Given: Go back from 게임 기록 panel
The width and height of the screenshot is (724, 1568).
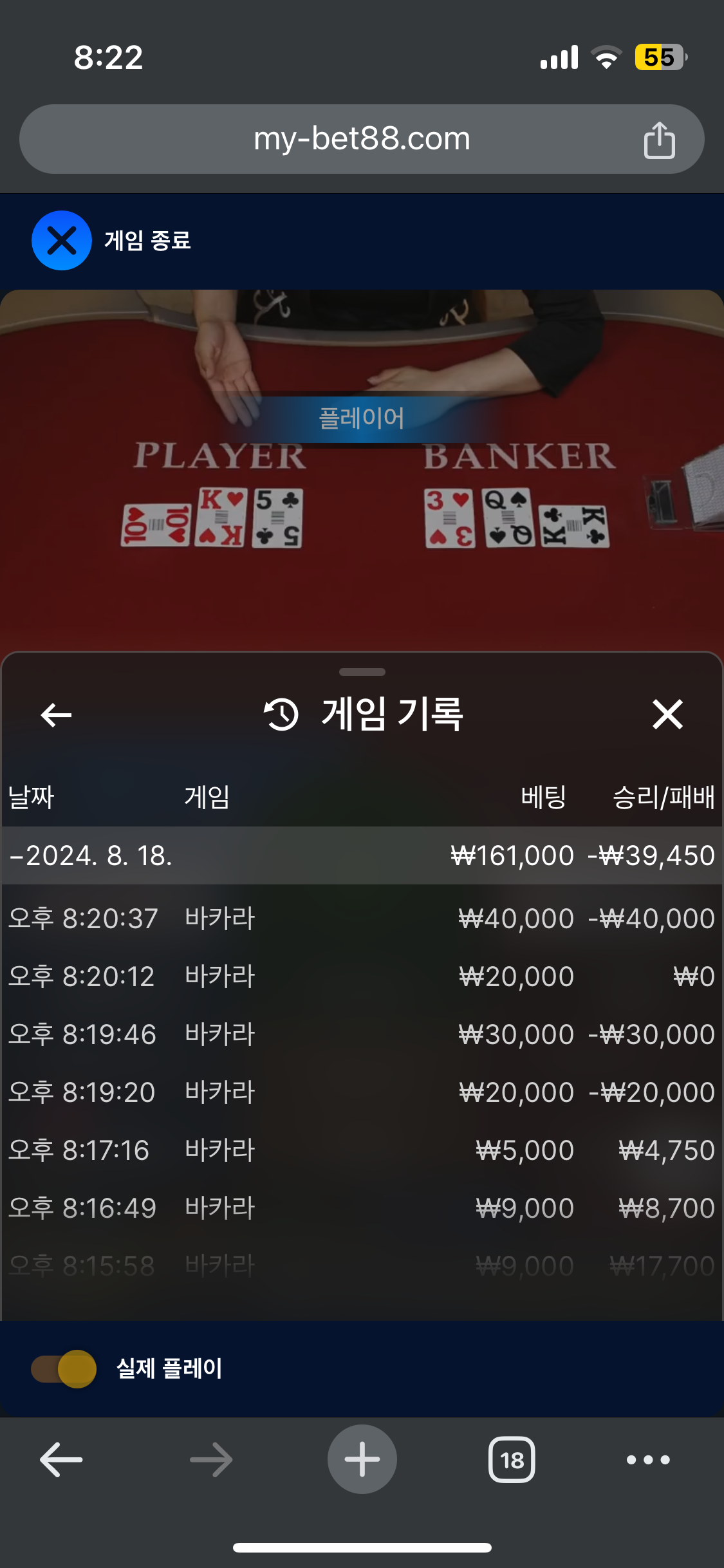Looking at the screenshot, I should [56, 714].
